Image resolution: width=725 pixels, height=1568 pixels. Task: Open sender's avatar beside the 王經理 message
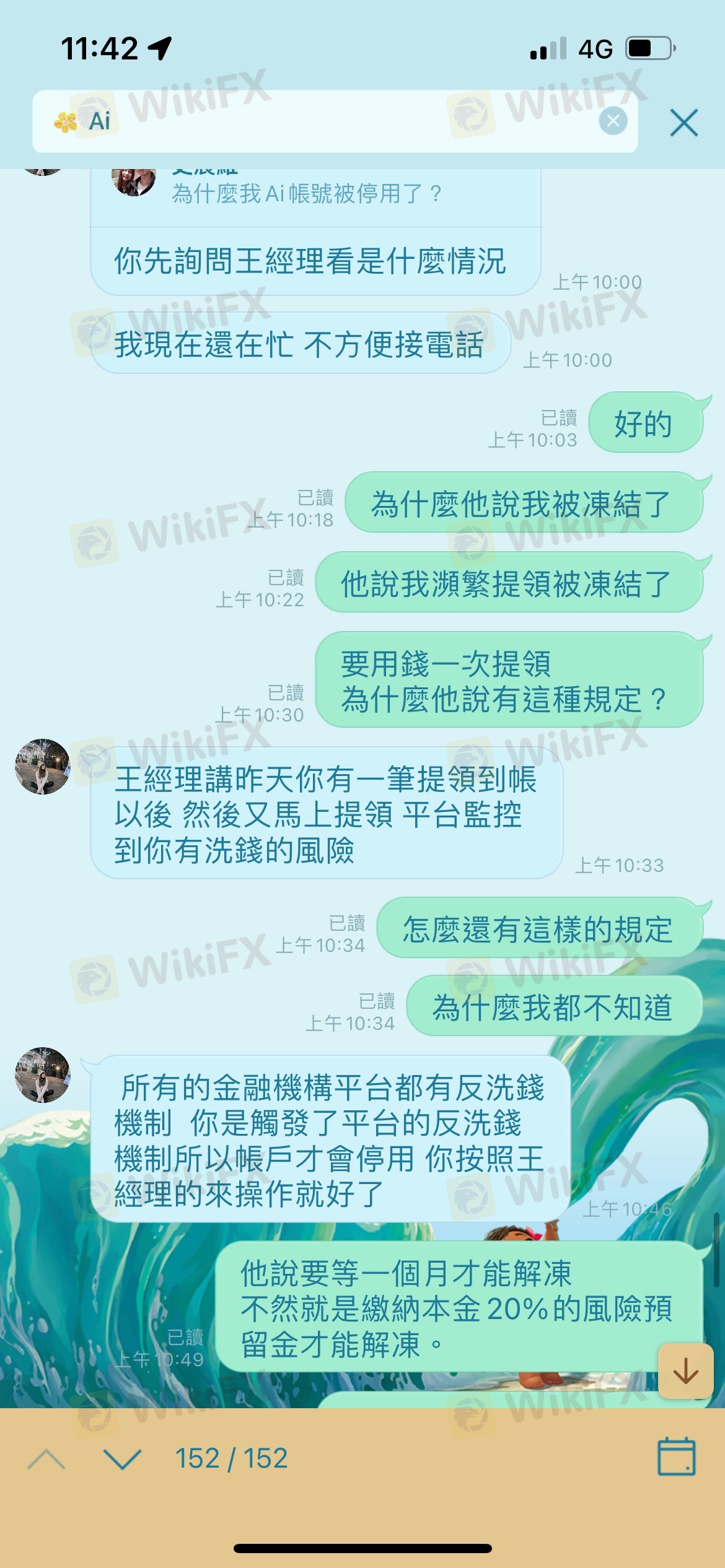pos(43,767)
